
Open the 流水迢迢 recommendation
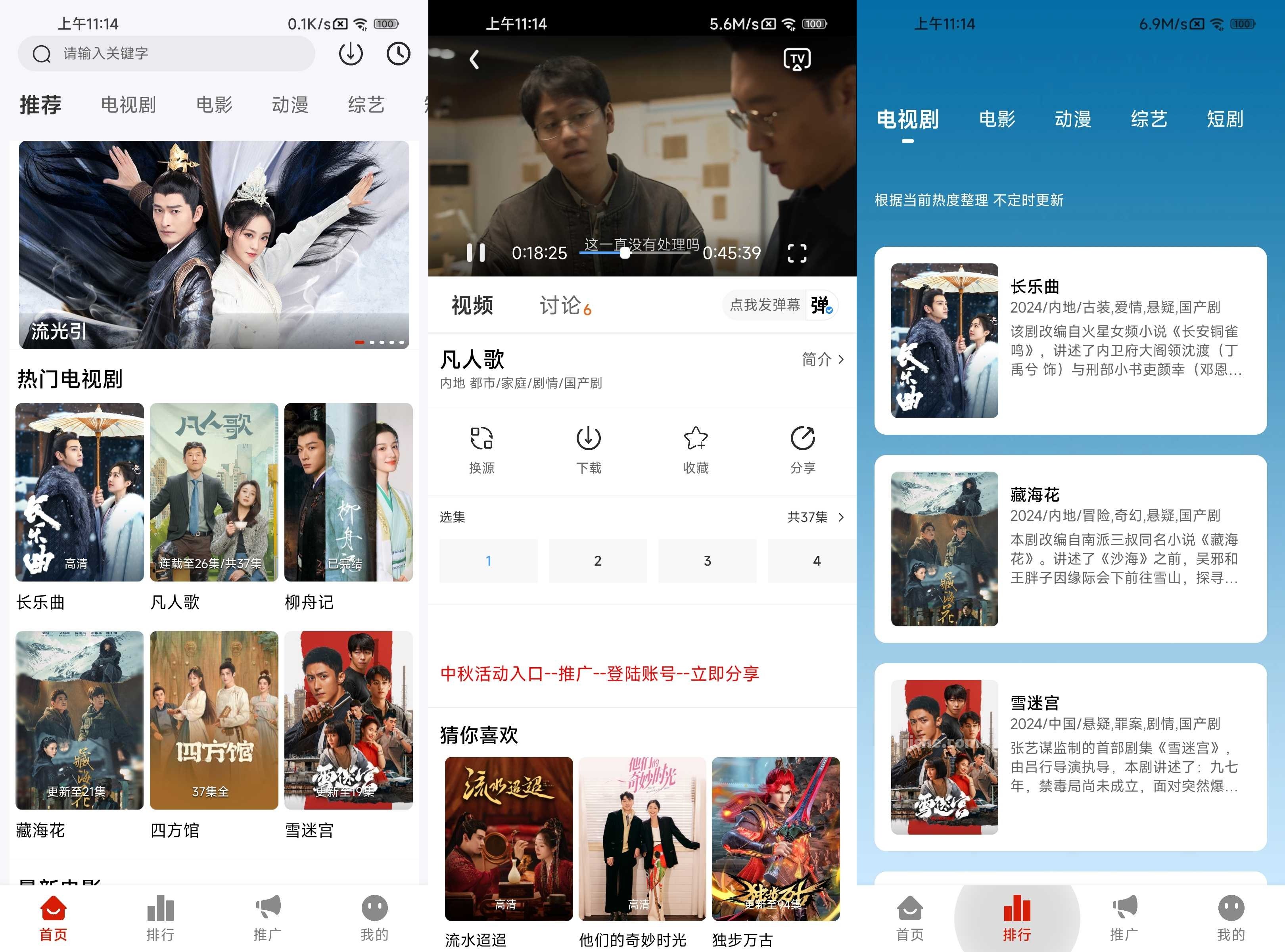point(509,839)
